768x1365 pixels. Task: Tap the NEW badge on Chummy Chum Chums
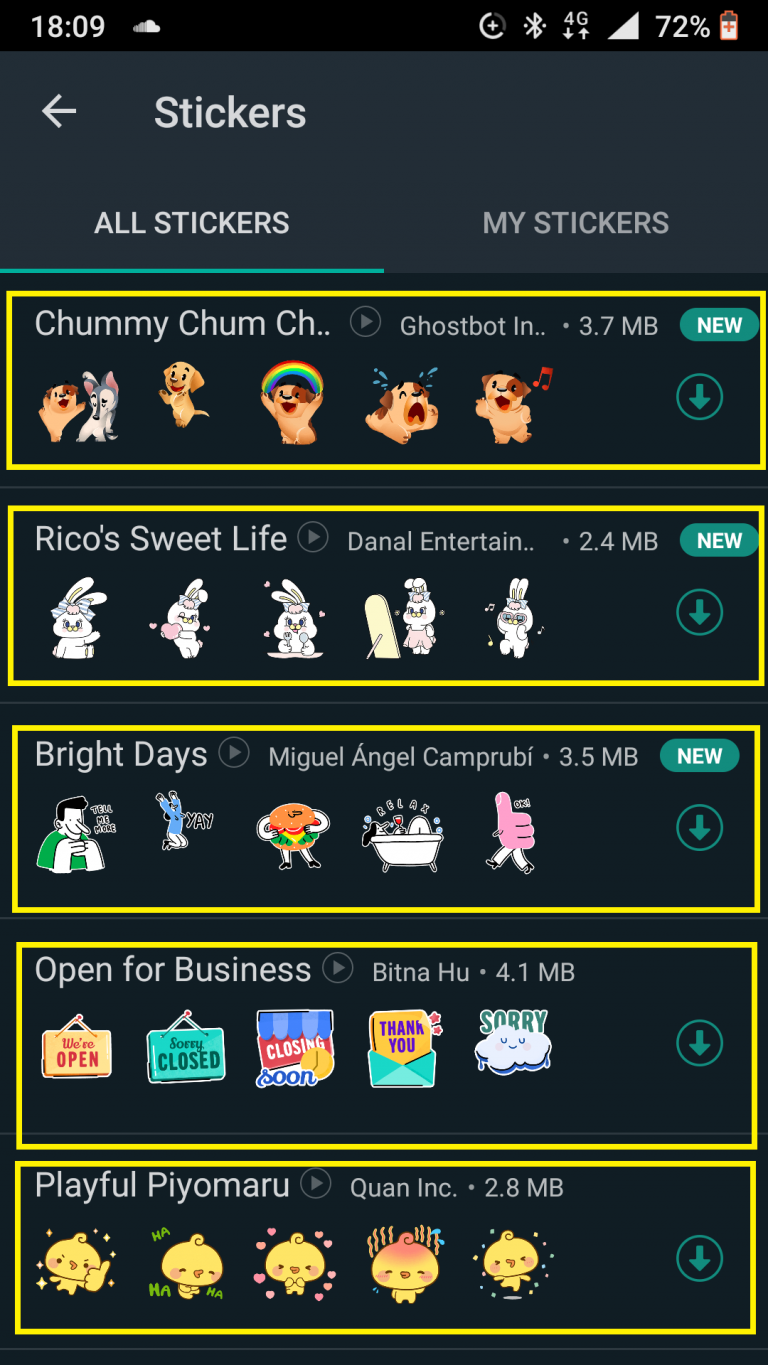coord(718,324)
